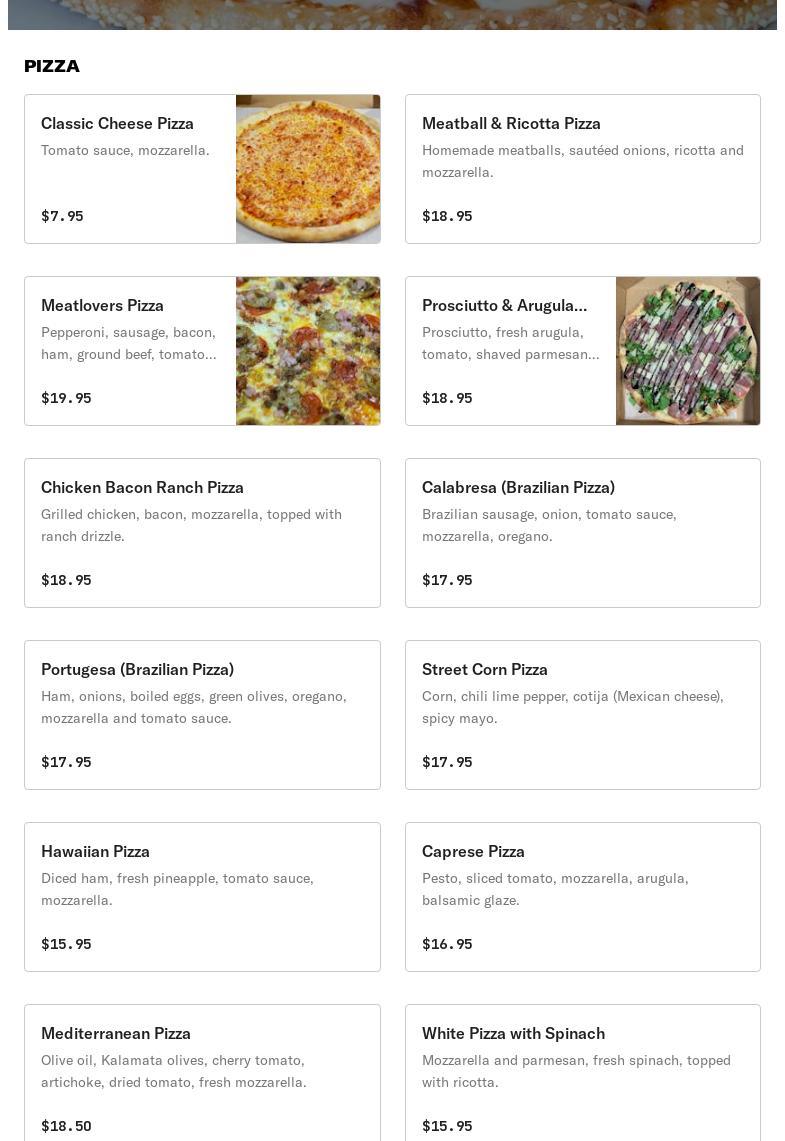View the Hawaiian Pizza card
The height and width of the screenshot is (1141, 785).
point(202,897)
